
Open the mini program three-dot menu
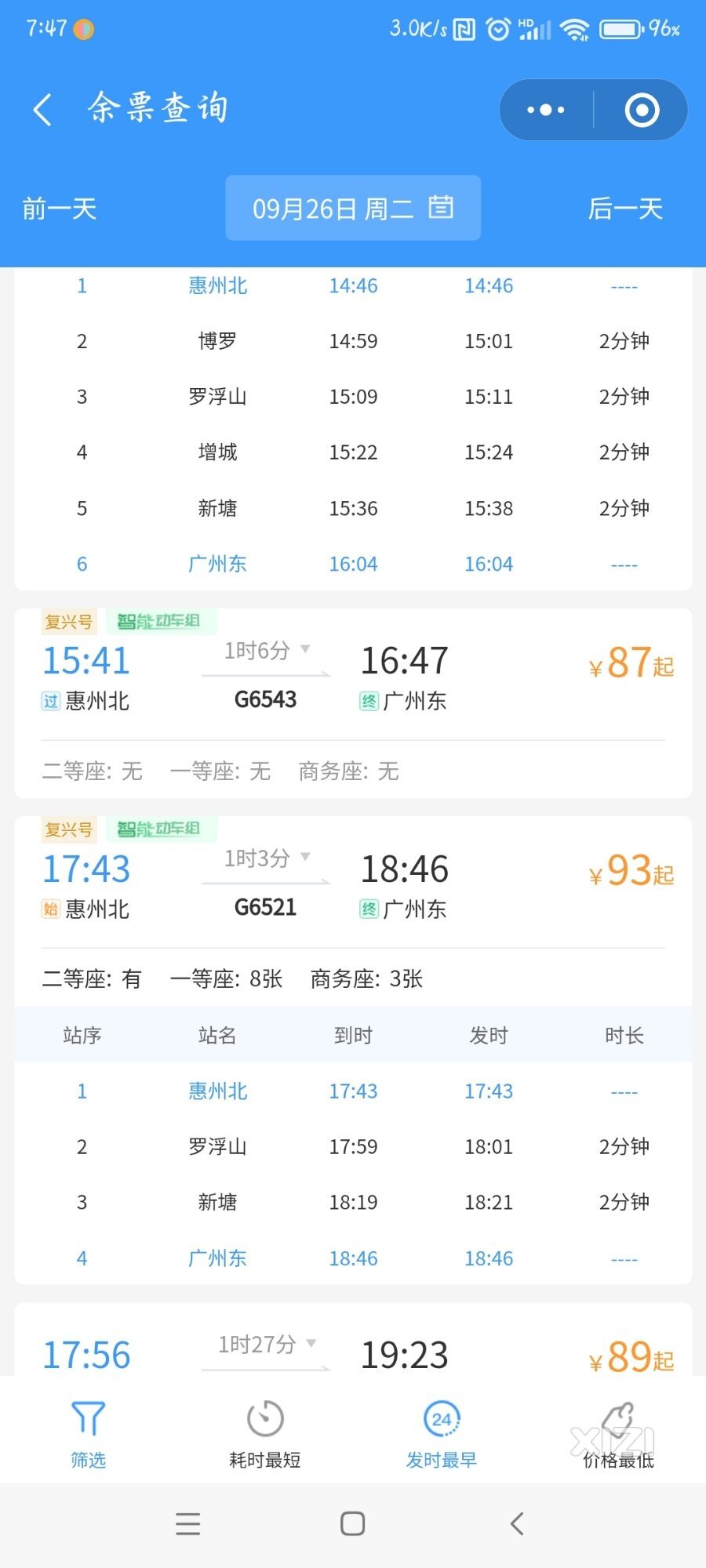pyautogui.click(x=546, y=110)
